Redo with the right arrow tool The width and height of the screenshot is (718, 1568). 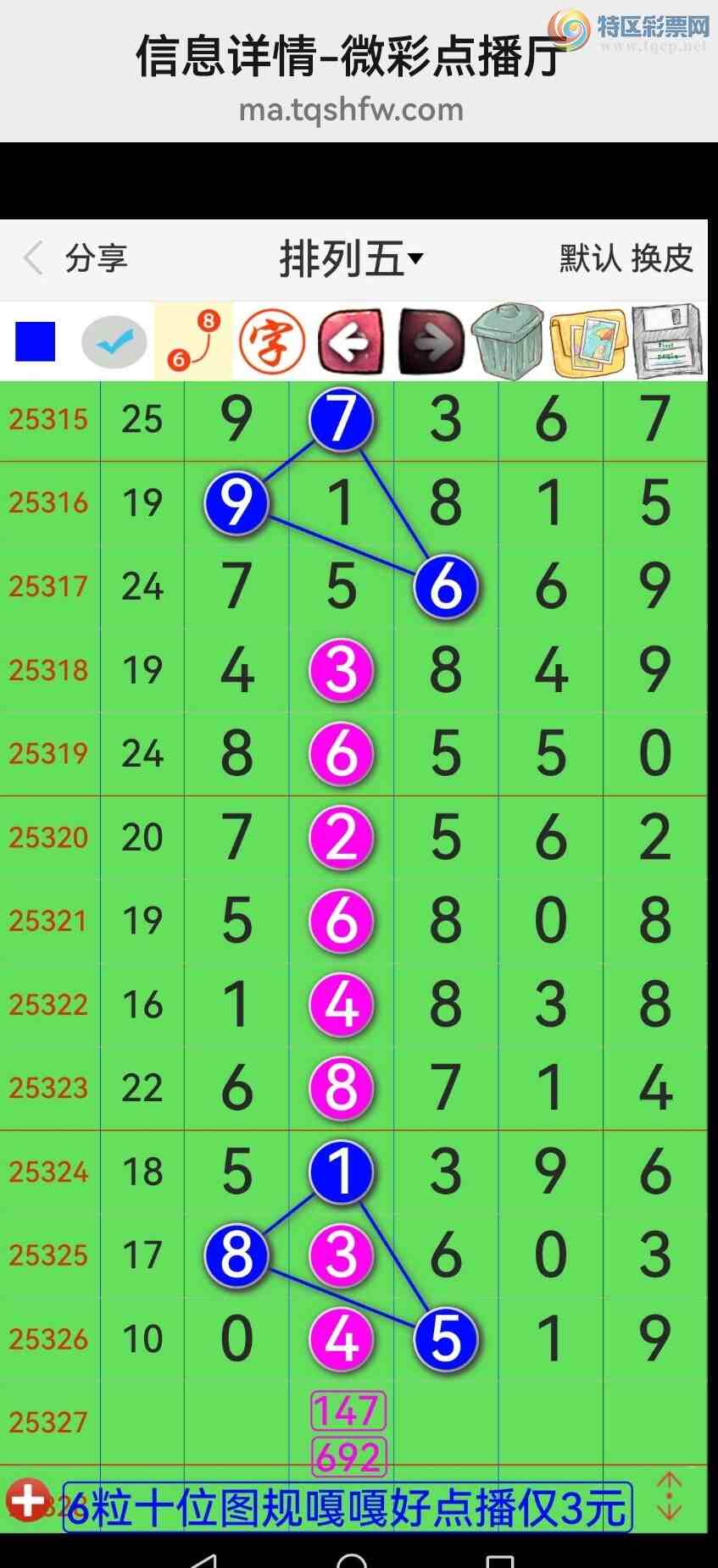(x=431, y=341)
